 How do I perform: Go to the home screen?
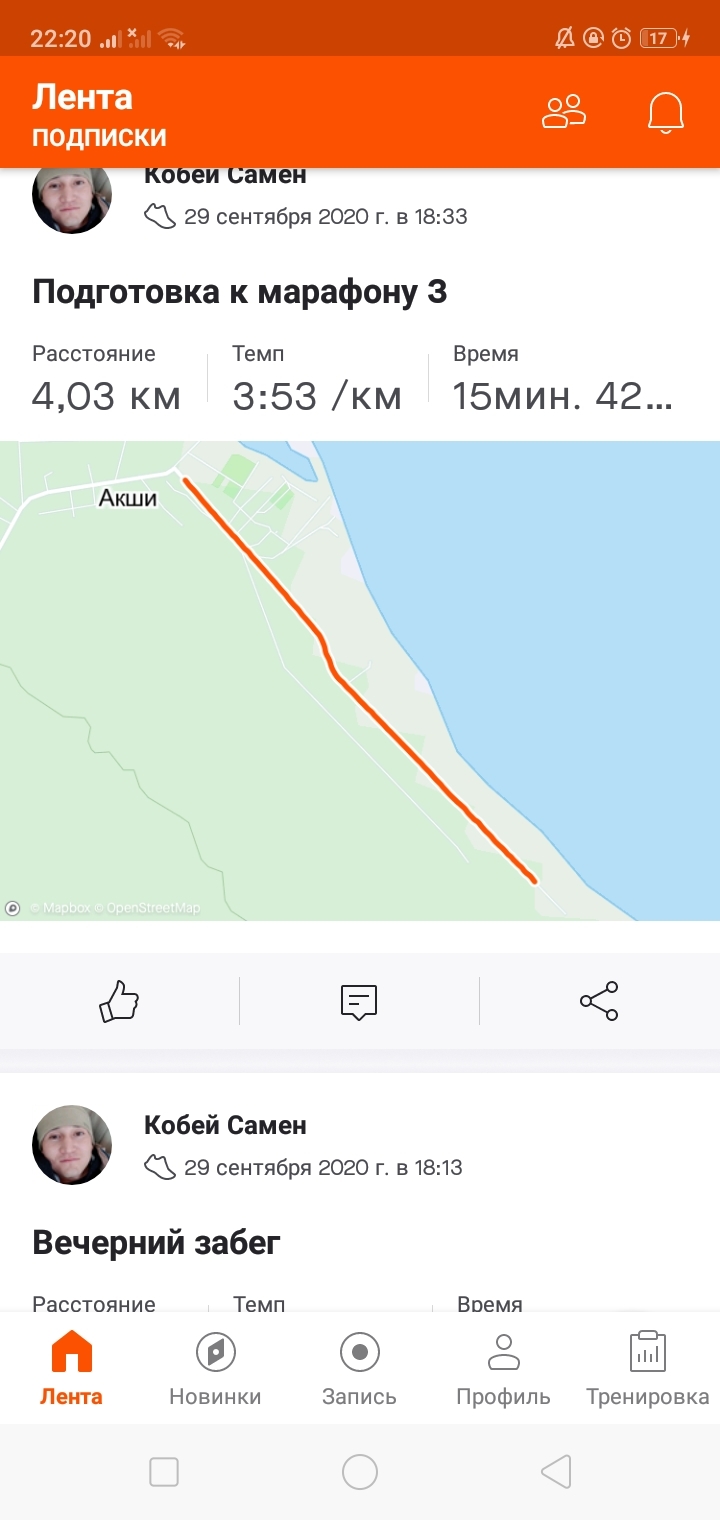coord(360,1472)
